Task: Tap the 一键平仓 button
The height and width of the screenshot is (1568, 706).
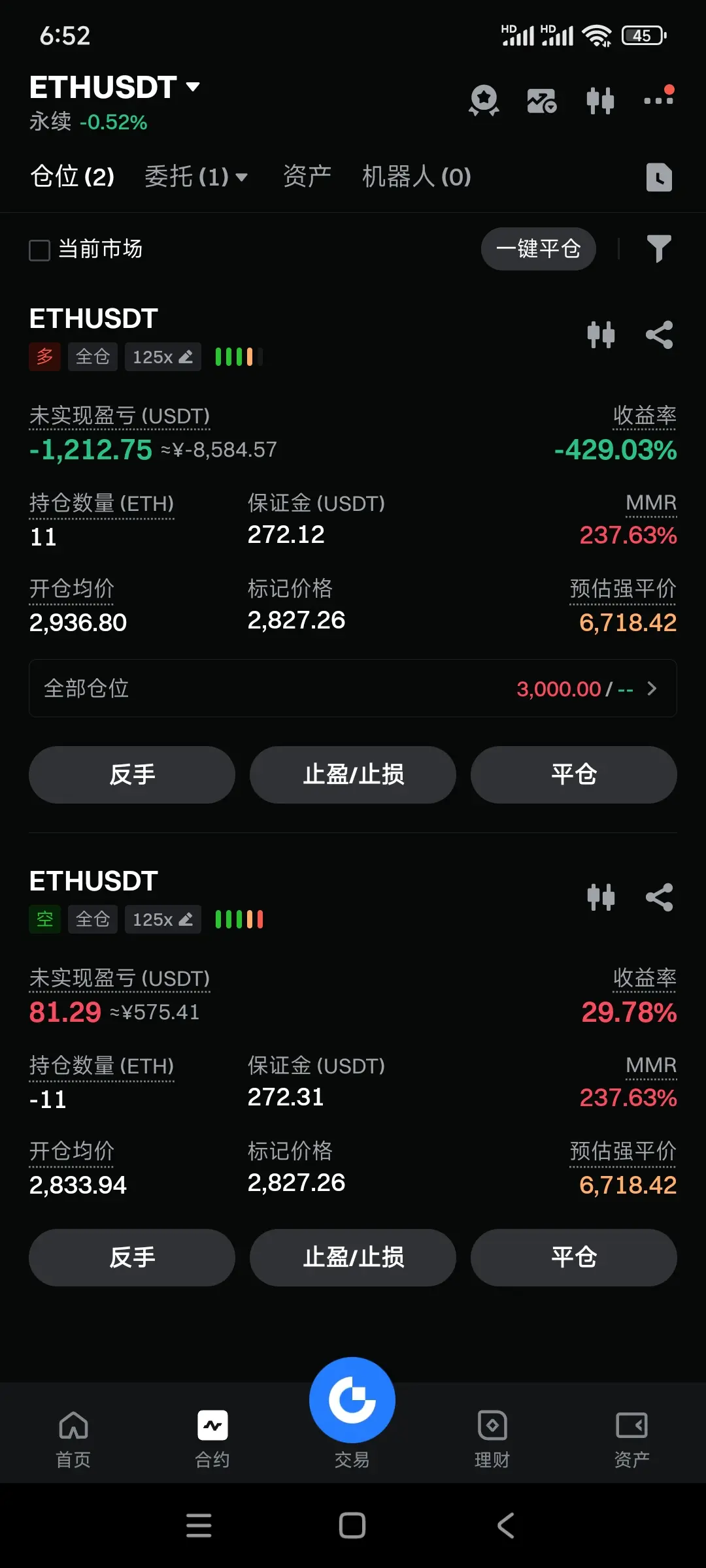Action: coord(538,249)
